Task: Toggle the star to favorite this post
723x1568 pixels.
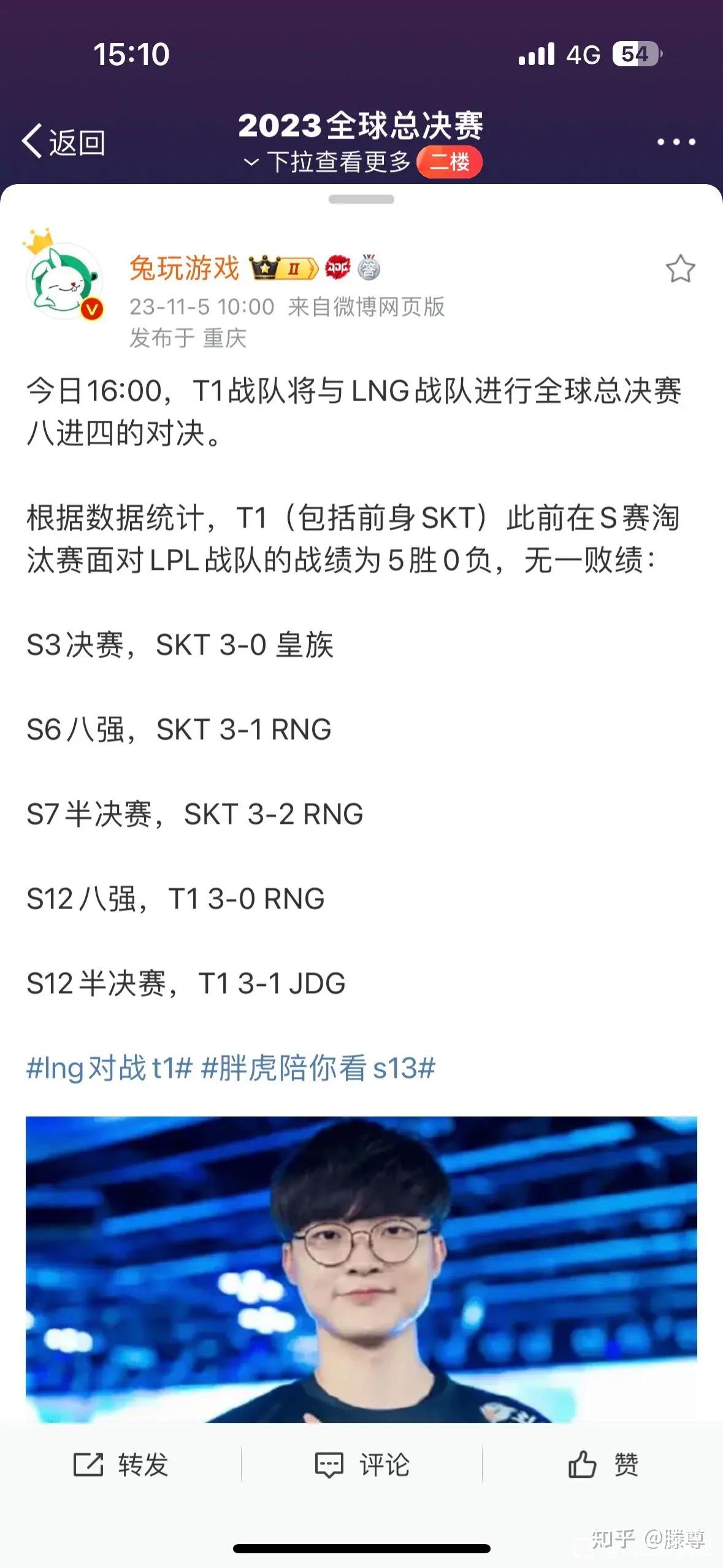Action: coord(679,267)
